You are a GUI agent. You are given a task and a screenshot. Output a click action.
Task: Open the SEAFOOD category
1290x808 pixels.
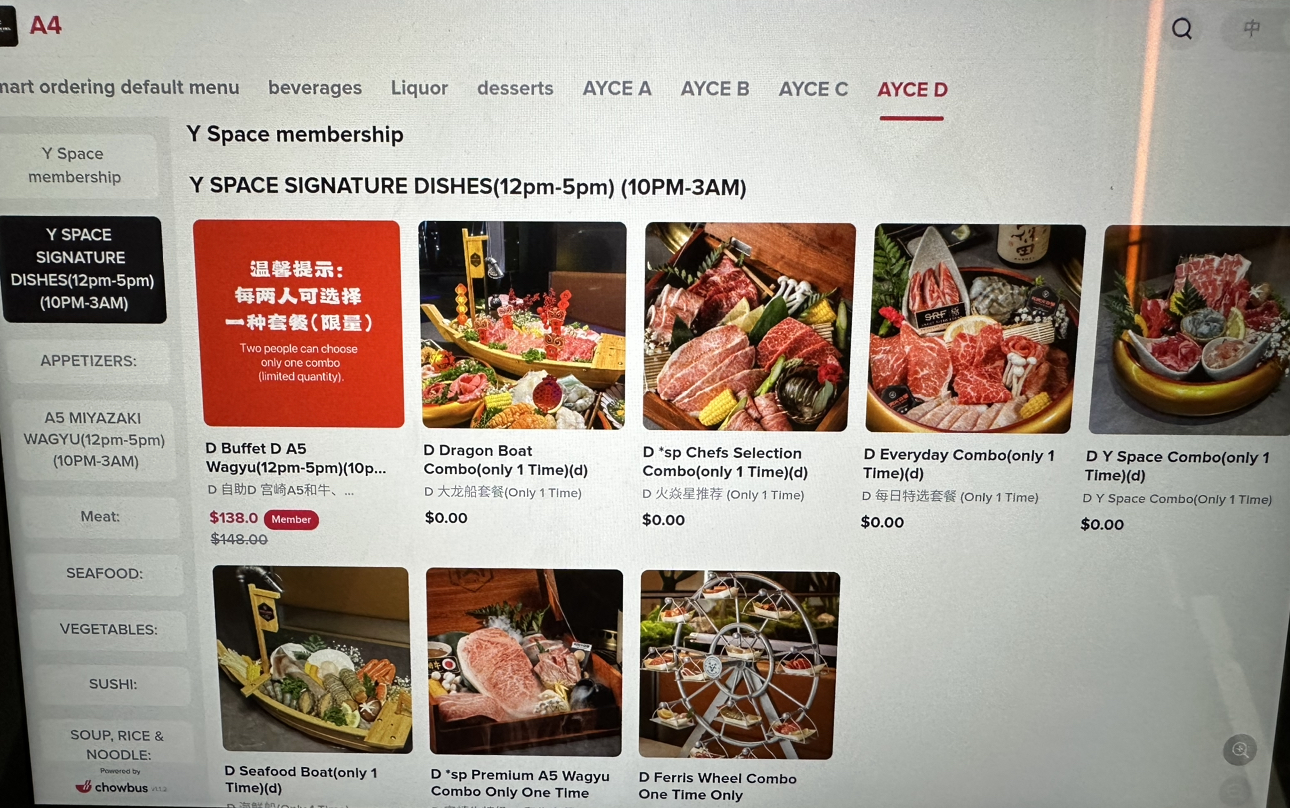pos(104,573)
